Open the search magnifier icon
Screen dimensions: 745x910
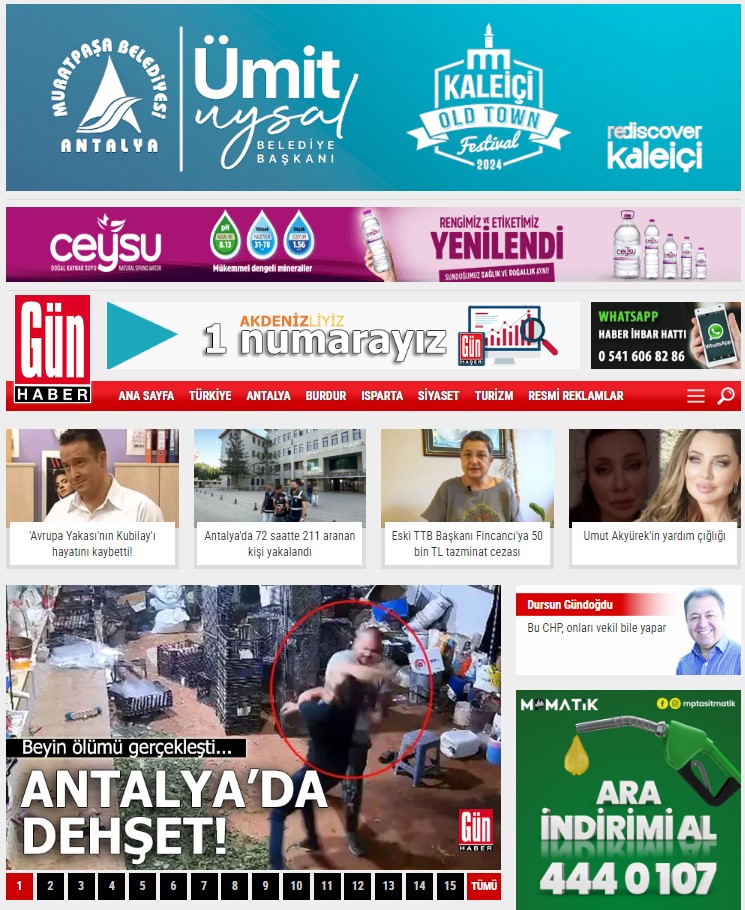[726, 396]
